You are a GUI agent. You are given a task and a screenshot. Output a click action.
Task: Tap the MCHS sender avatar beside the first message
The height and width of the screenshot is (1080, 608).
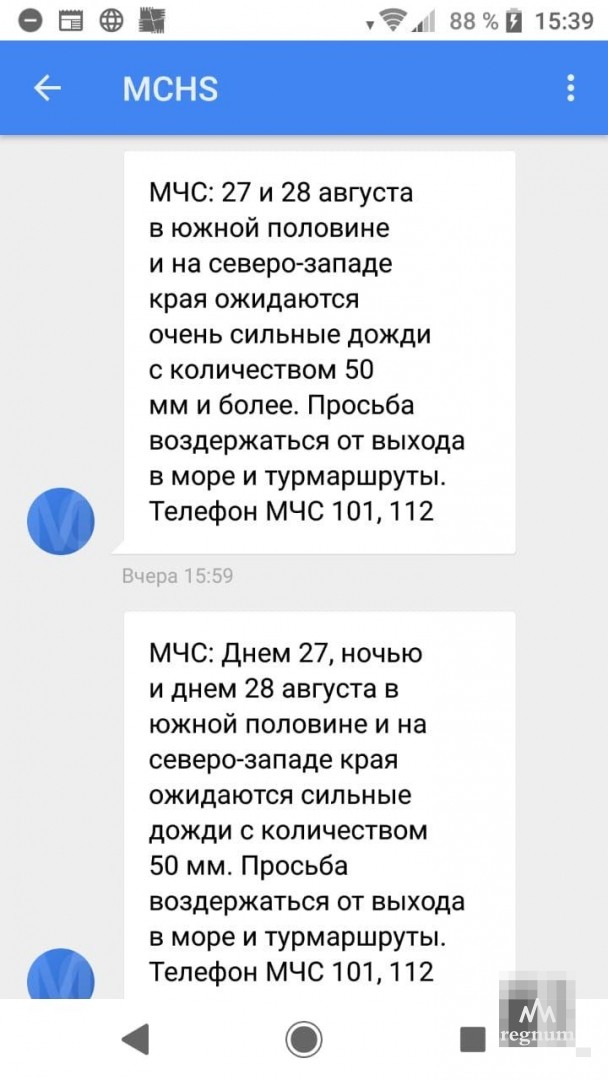click(x=61, y=521)
